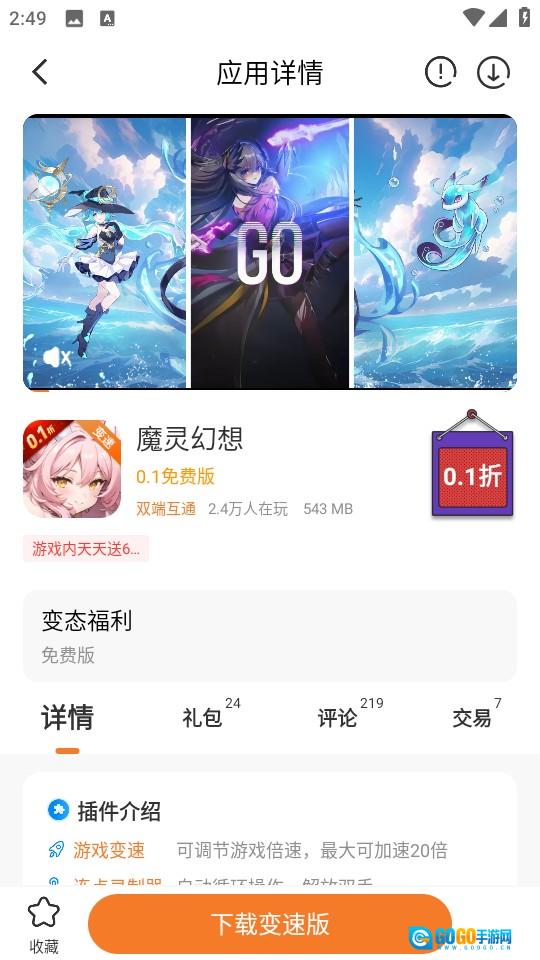
Task: Play the GO preview video
Action: [x=270, y=253]
